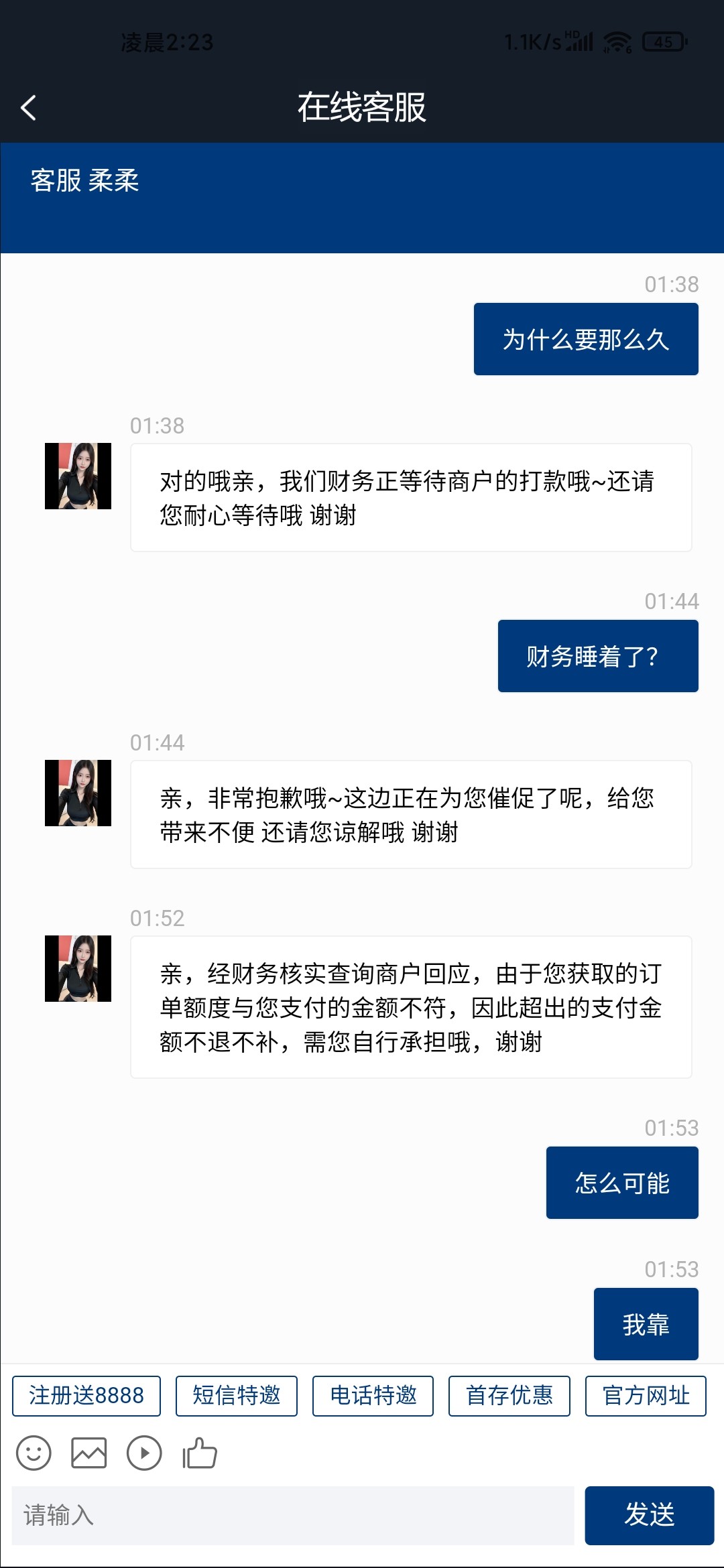
Task: Choose the 电话特邀 quick option
Action: (373, 1396)
